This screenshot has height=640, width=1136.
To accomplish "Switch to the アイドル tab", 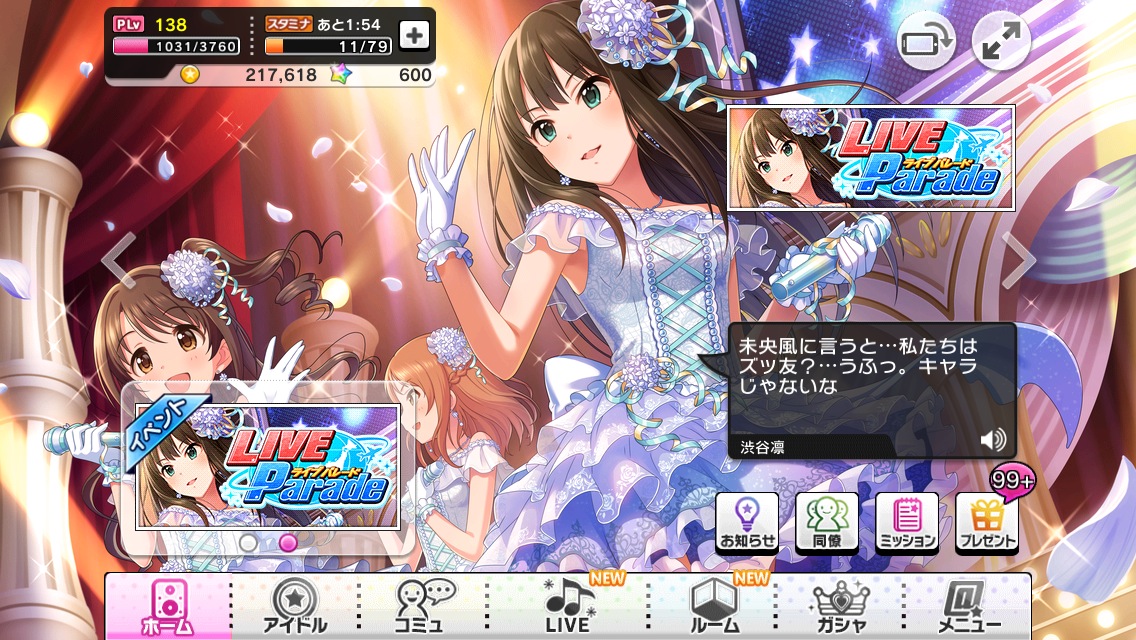I will pyautogui.click(x=294, y=607).
